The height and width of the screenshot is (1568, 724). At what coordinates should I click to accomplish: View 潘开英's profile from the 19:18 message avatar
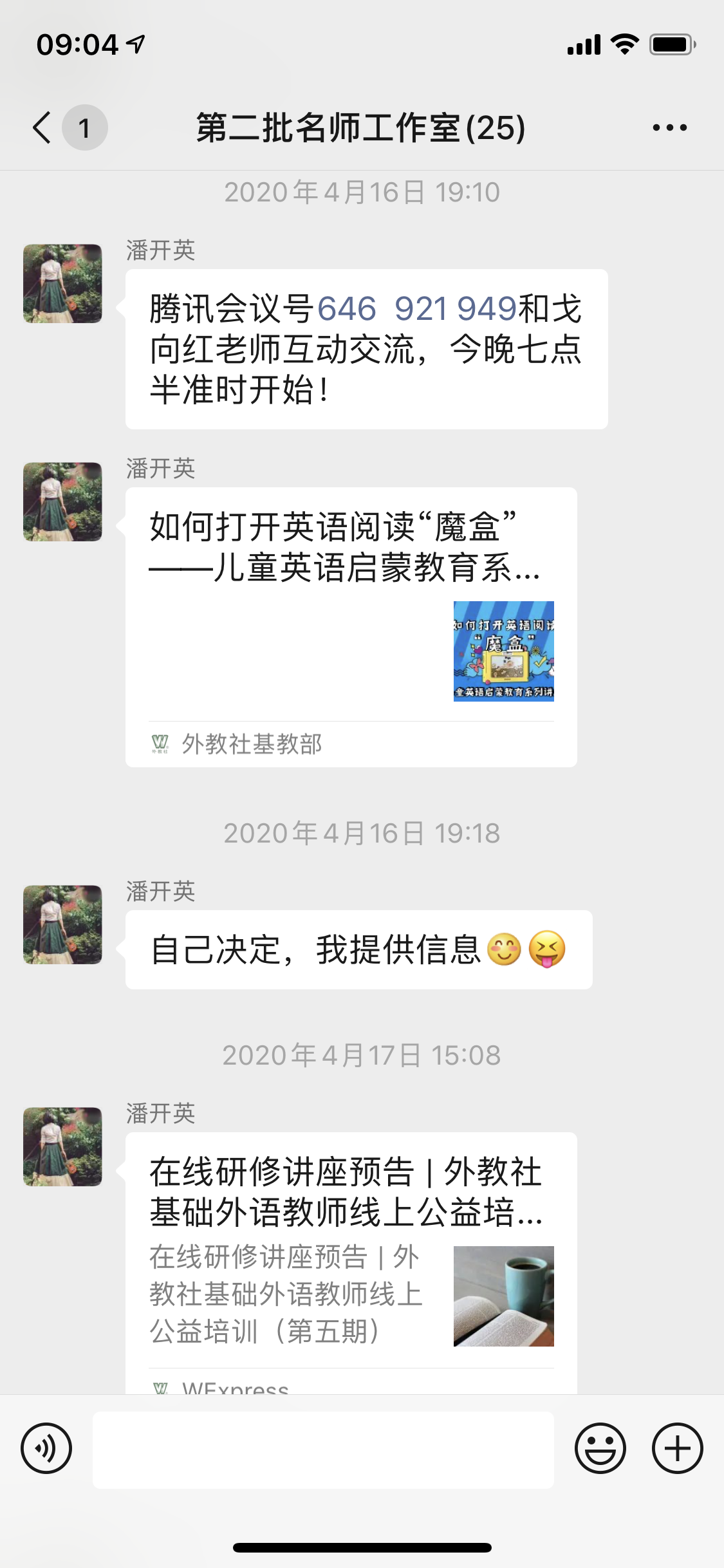click(62, 924)
